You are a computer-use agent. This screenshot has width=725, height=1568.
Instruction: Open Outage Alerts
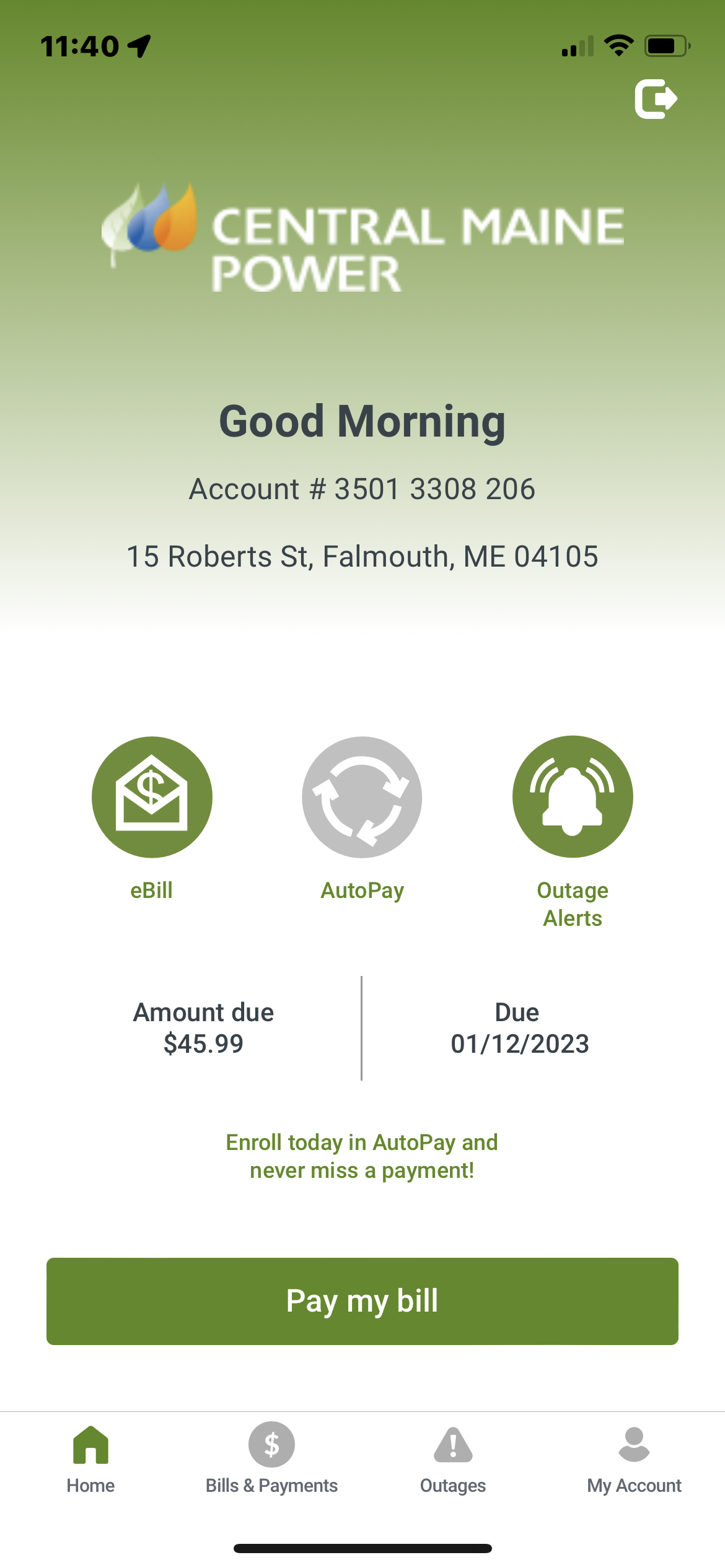[x=573, y=797]
